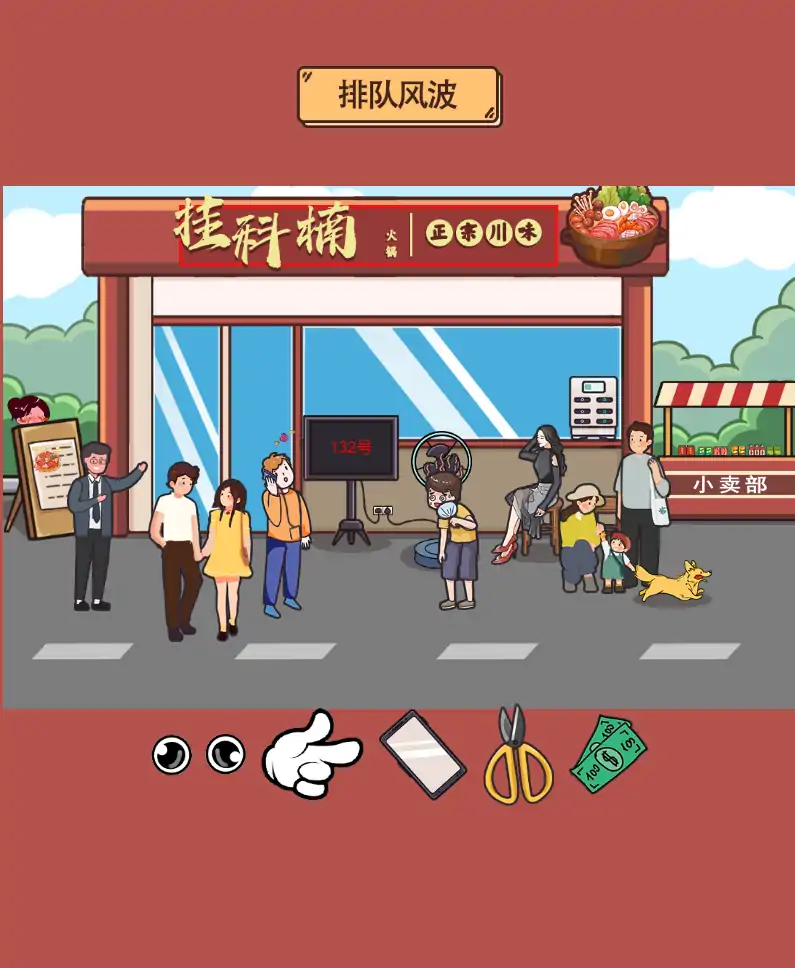Tap the eyes hint icon
Screen dimensions: 795x968
[x=198, y=754]
